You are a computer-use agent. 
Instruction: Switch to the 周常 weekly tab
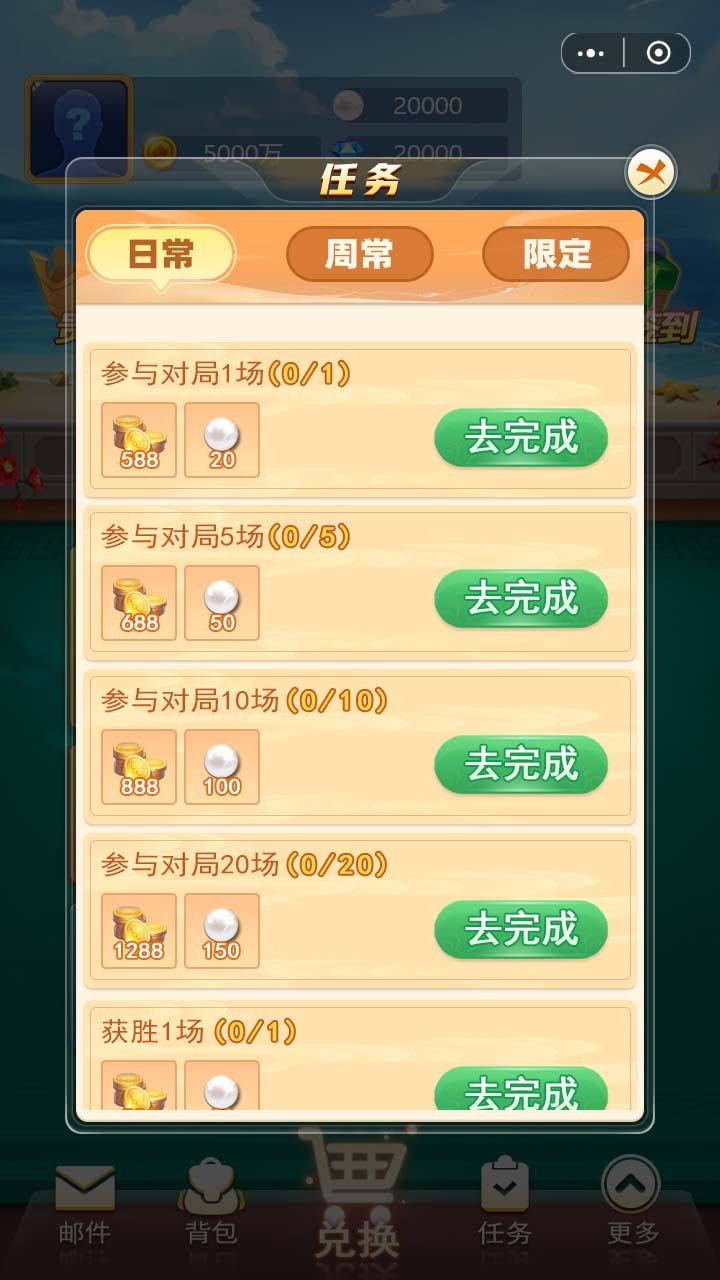[x=359, y=255]
